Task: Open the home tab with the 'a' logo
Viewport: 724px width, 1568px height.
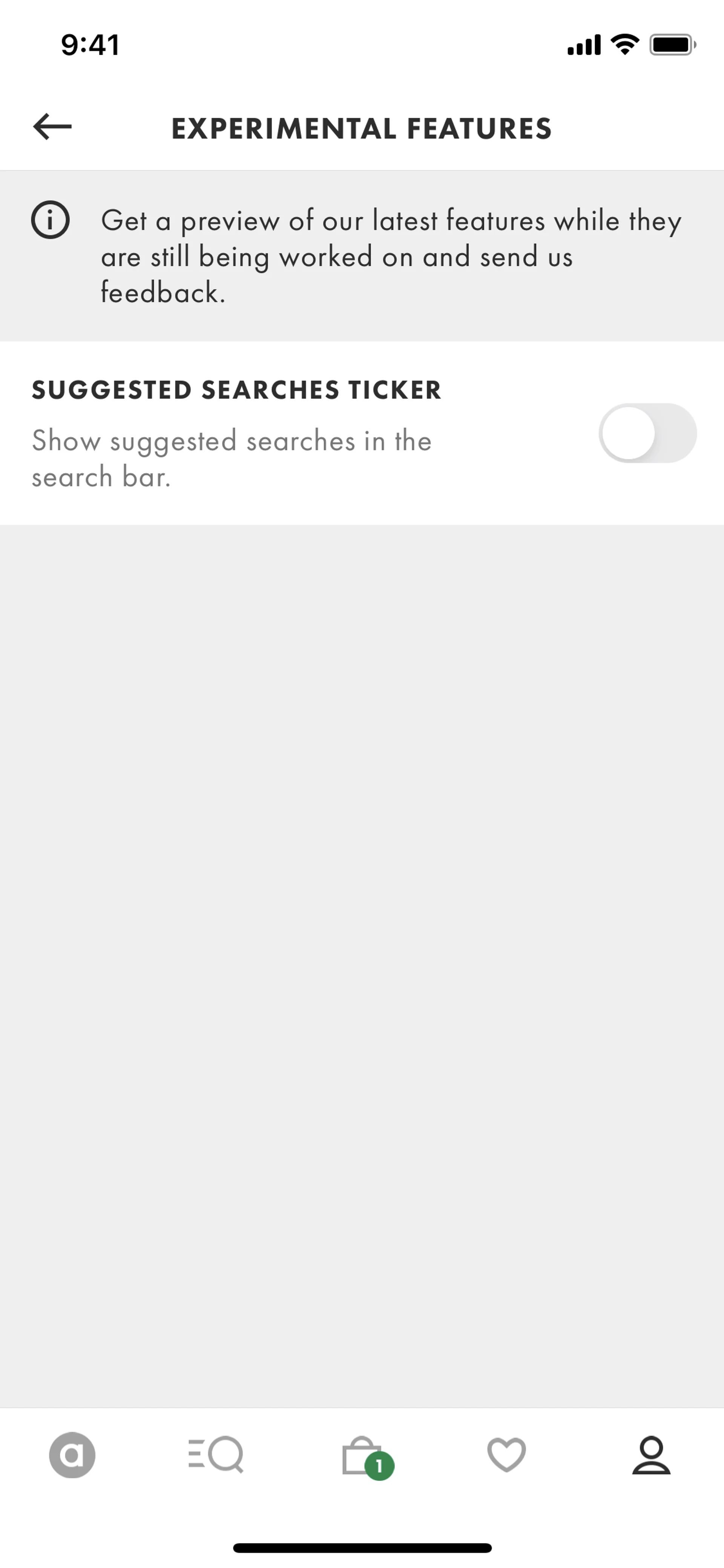Action: click(x=72, y=1455)
